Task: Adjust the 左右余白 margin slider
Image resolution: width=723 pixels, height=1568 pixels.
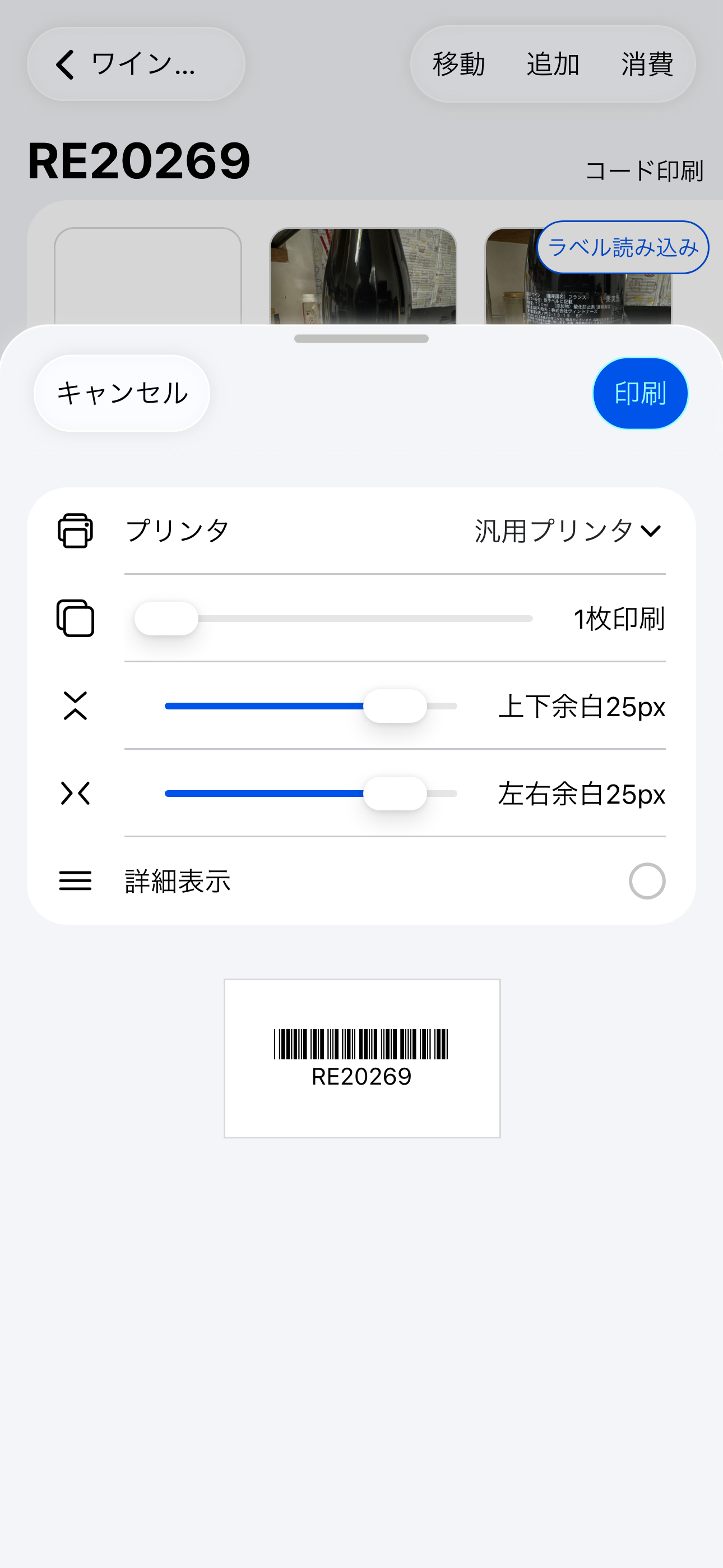Action: [396, 793]
